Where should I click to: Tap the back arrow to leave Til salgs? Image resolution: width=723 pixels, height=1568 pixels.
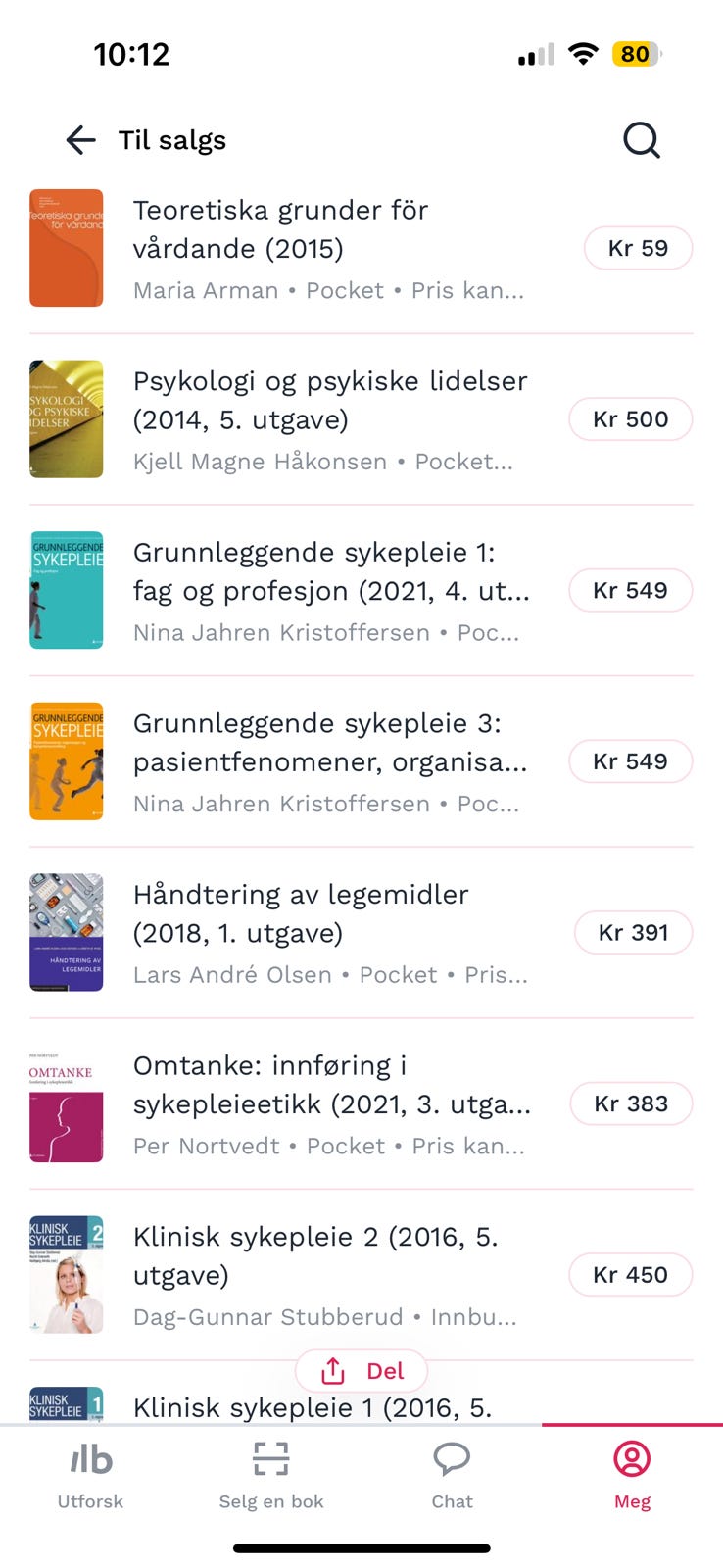(x=81, y=140)
